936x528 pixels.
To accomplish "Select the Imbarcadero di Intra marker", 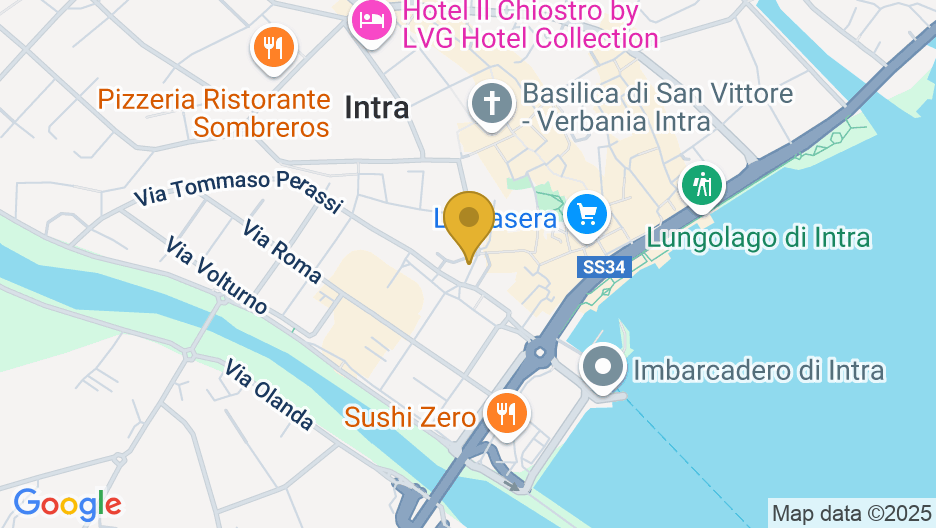I will (603, 368).
